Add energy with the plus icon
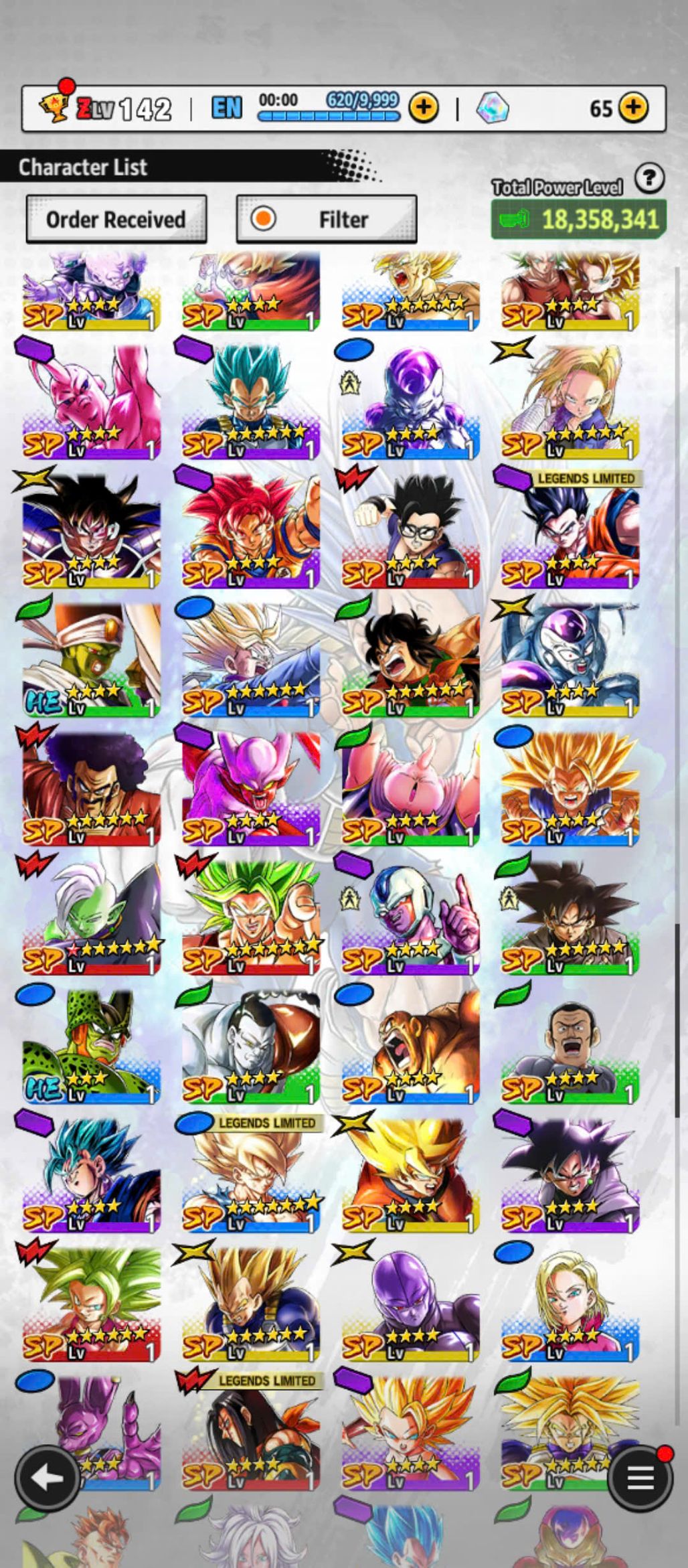 (424, 108)
